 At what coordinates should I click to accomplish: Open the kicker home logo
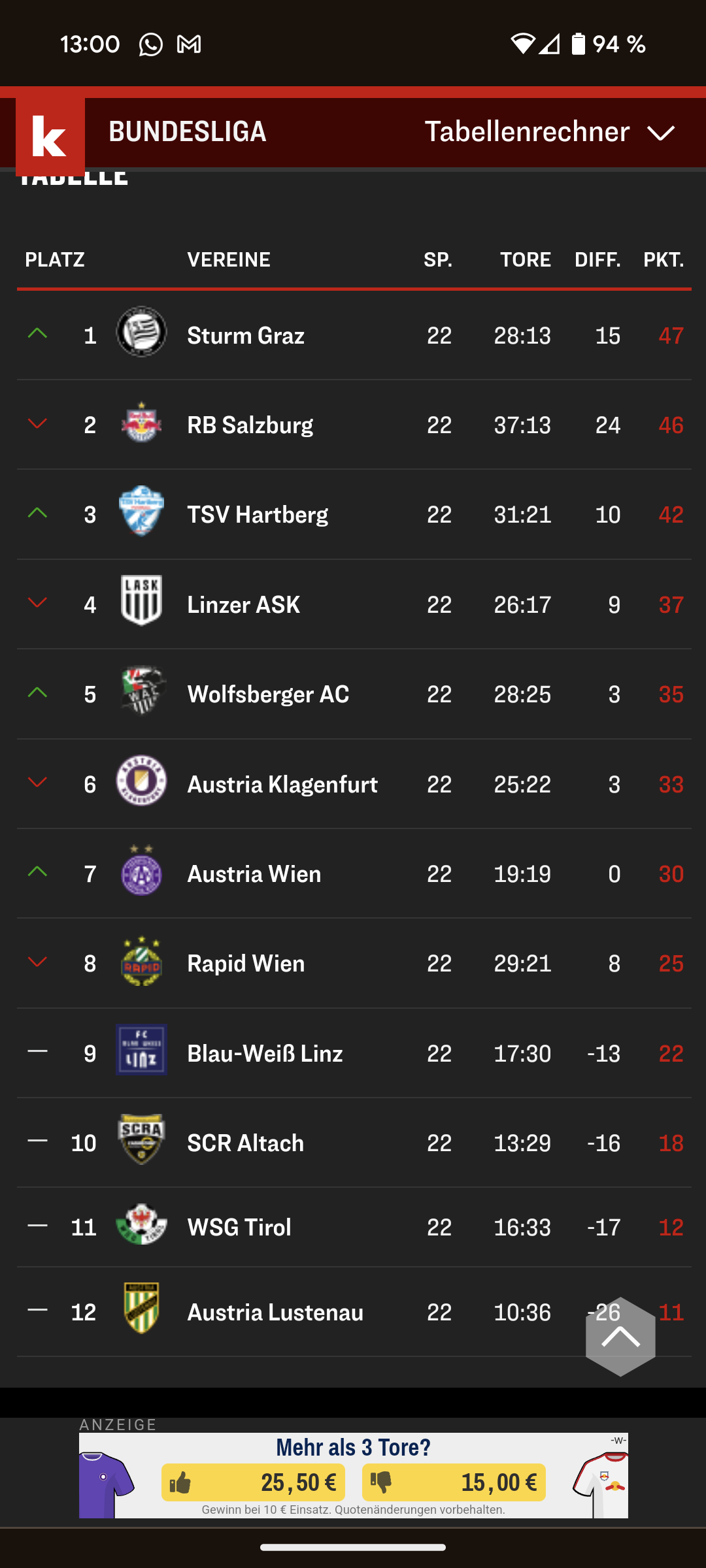(50, 136)
